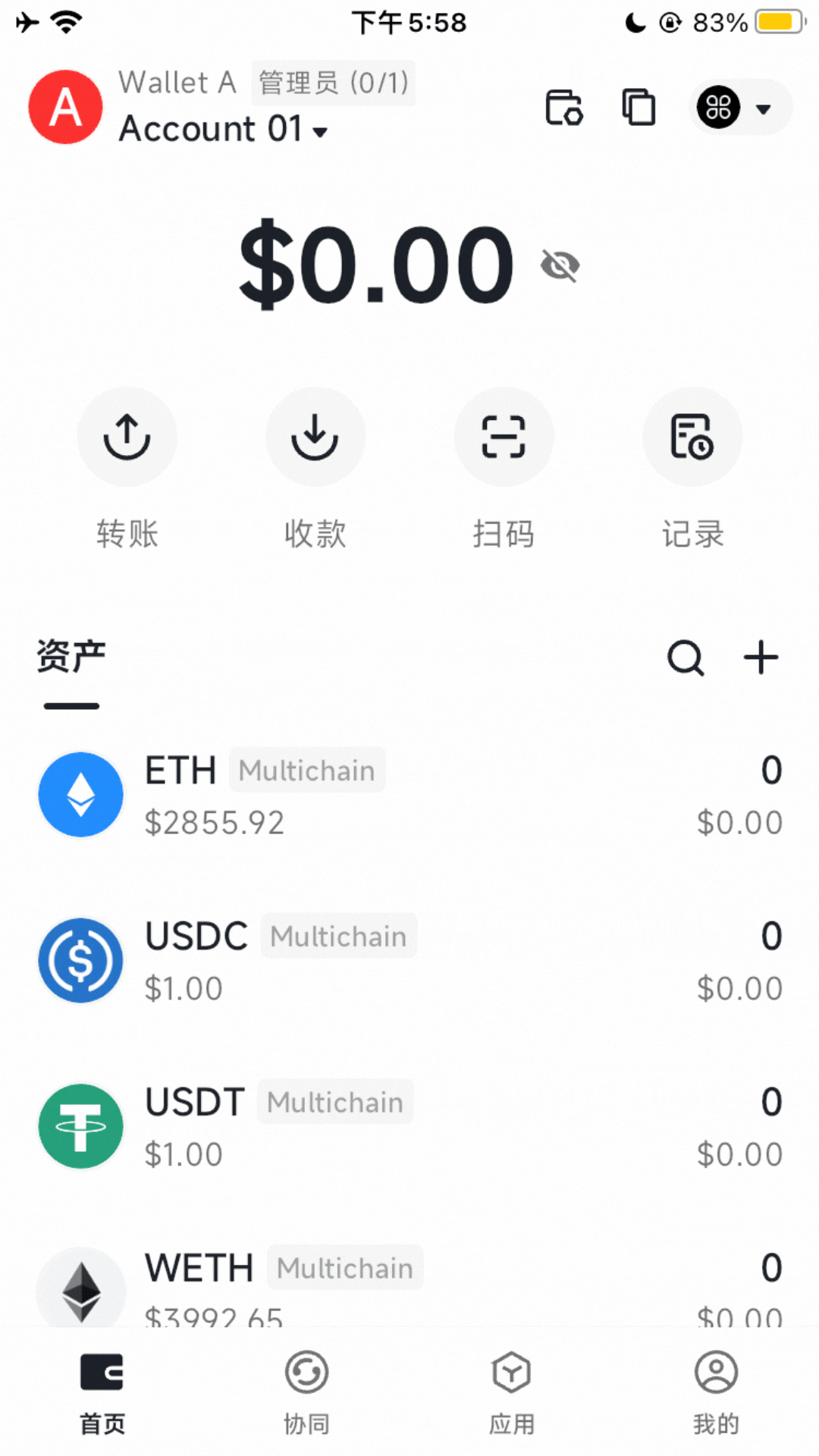Open the network selector dropdown
Image resolution: width=819 pixels, height=1456 pixels.
pyautogui.click(x=739, y=108)
